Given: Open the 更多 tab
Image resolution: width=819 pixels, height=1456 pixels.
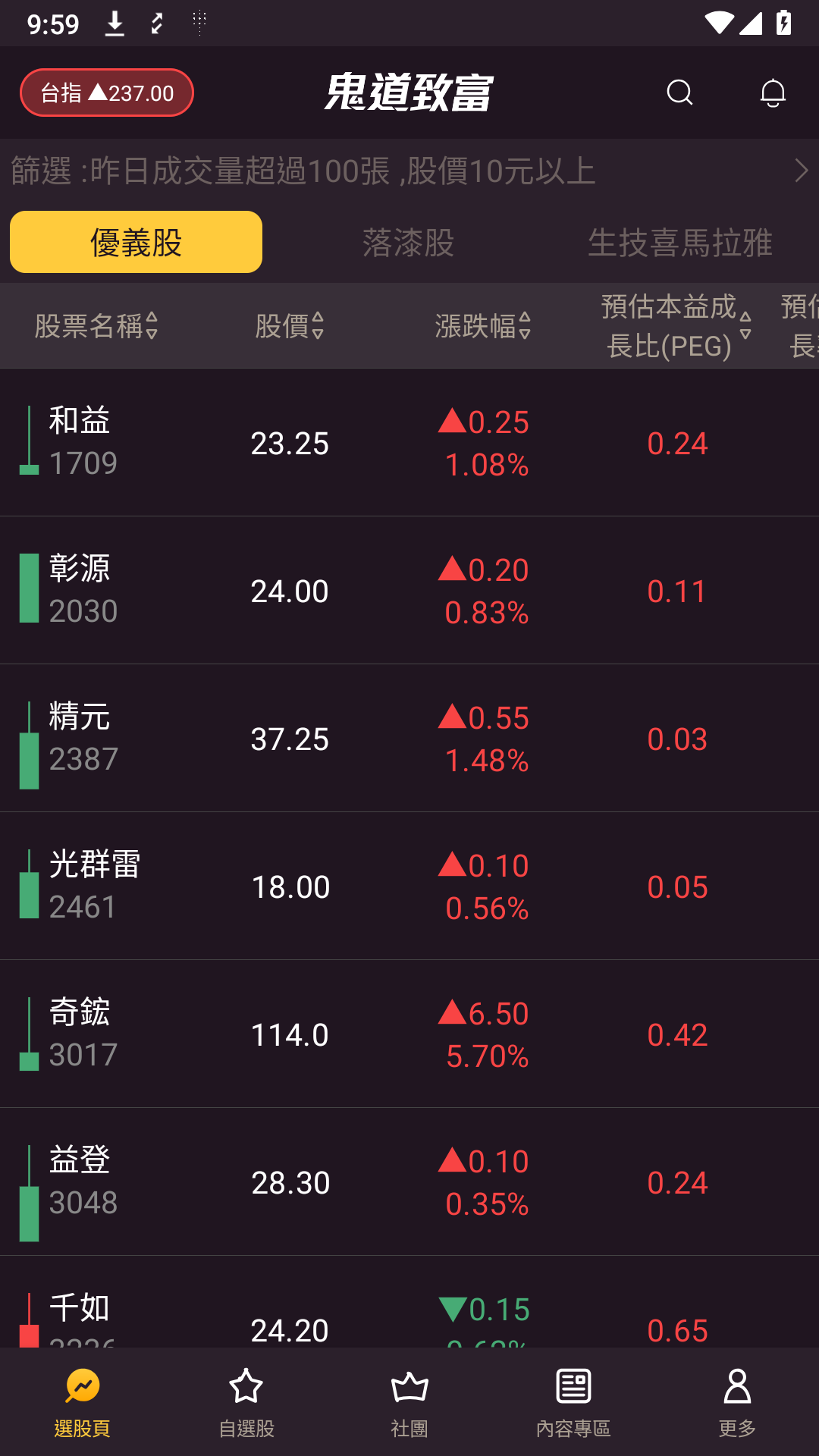Looking at the screenshot, I should [737, 1403].
